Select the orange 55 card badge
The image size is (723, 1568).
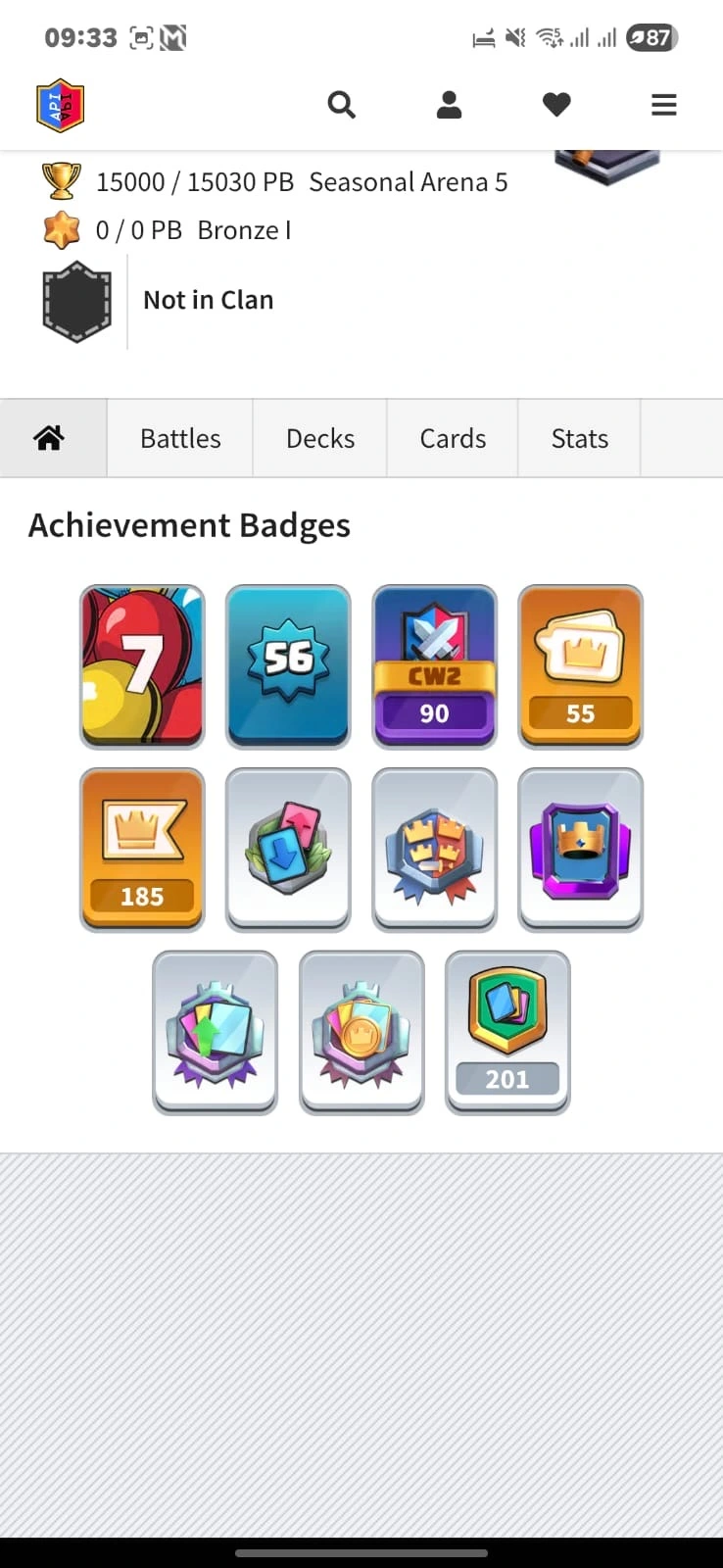click(580, 666)
